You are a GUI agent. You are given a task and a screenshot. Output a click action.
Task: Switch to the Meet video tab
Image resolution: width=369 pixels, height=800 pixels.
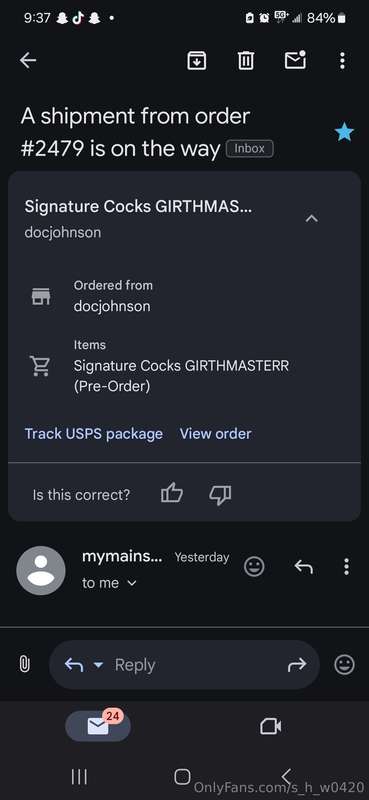point(270,726)
